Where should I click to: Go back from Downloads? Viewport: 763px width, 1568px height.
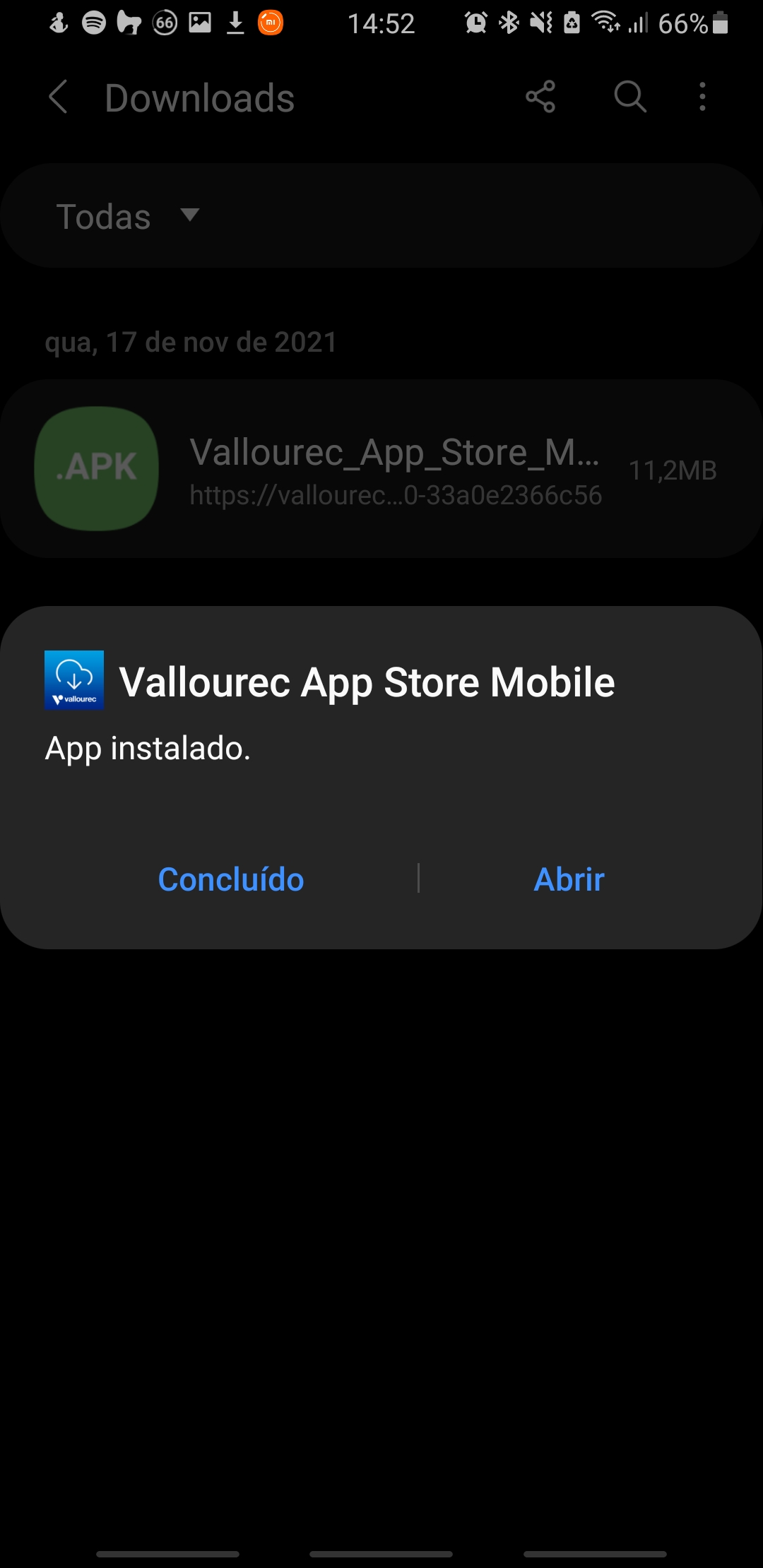pos(59,97)
